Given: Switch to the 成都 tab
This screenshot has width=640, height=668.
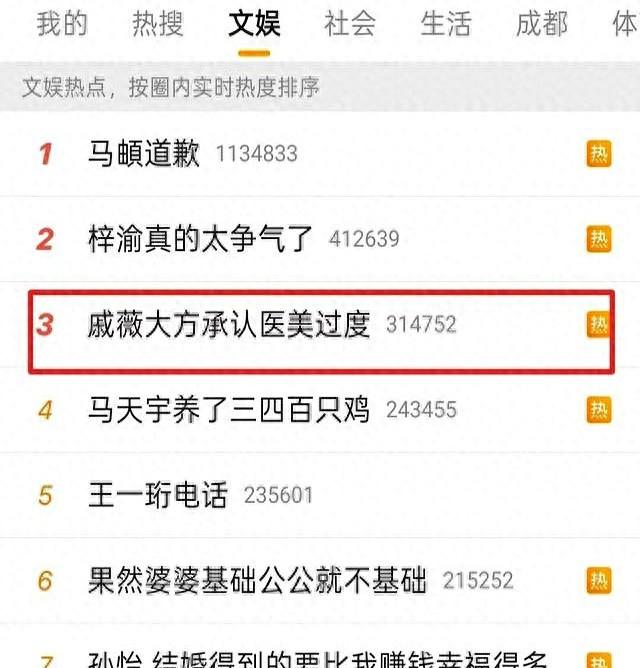Looking at the screenshot, I should click(x=541, y=24).
